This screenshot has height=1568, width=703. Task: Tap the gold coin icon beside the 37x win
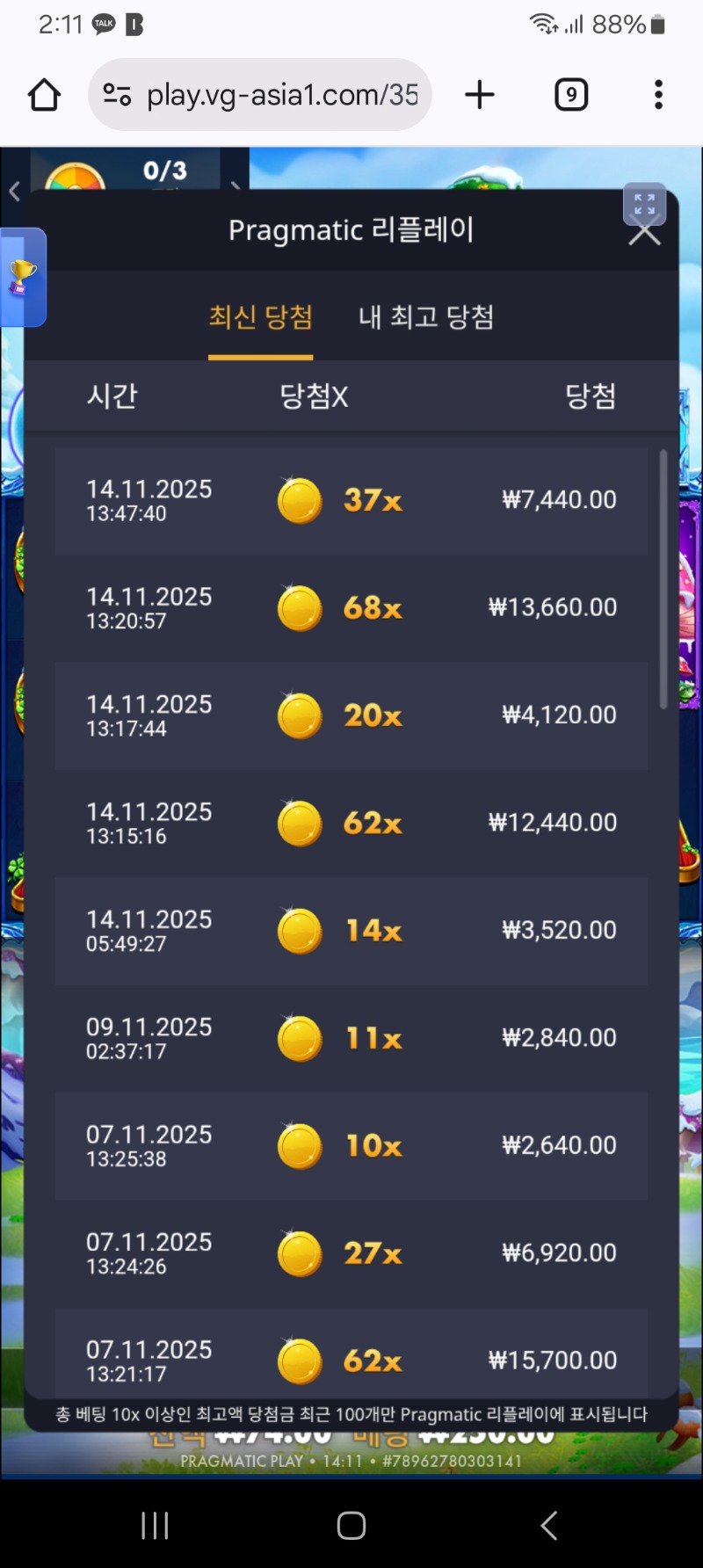[x=299, y=500]
